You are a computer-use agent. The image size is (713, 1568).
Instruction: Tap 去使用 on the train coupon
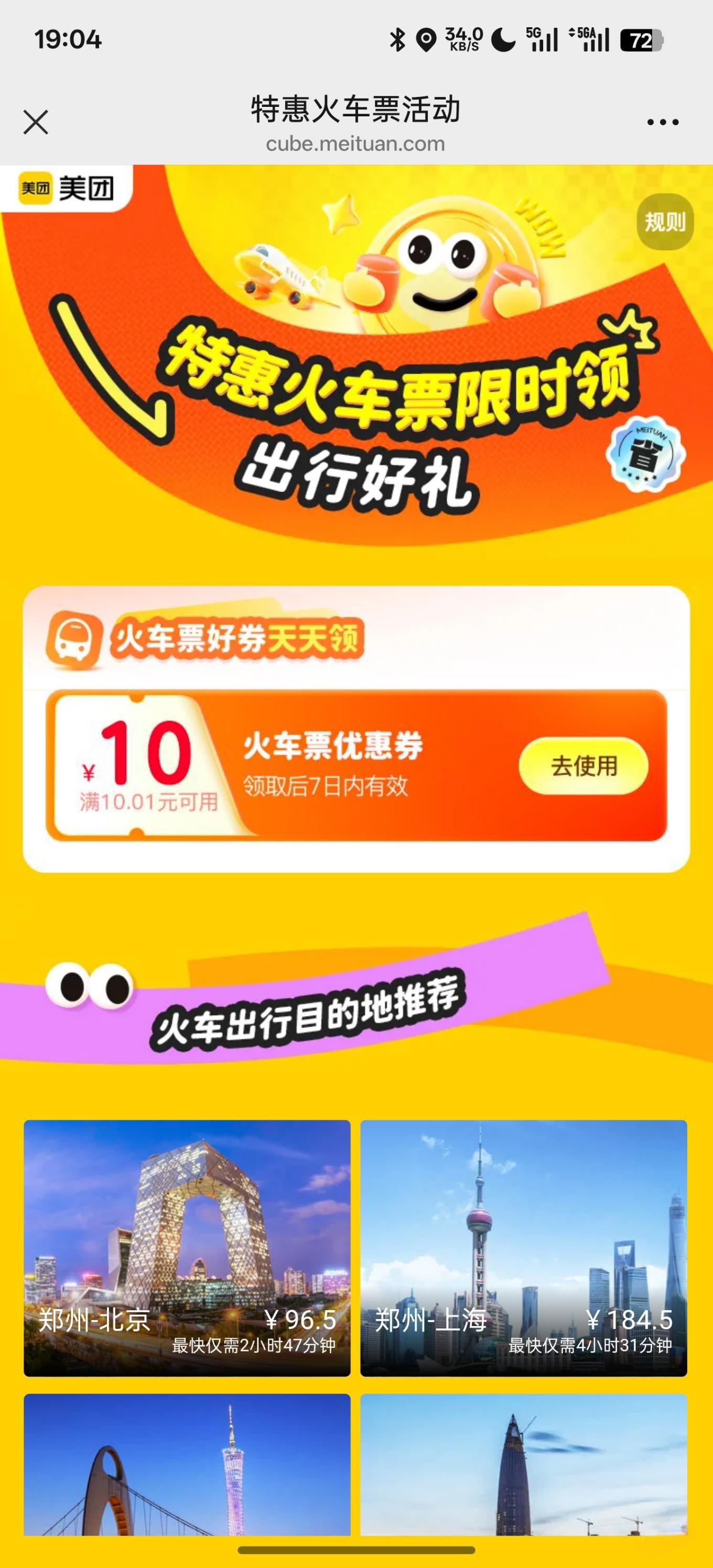584,766
